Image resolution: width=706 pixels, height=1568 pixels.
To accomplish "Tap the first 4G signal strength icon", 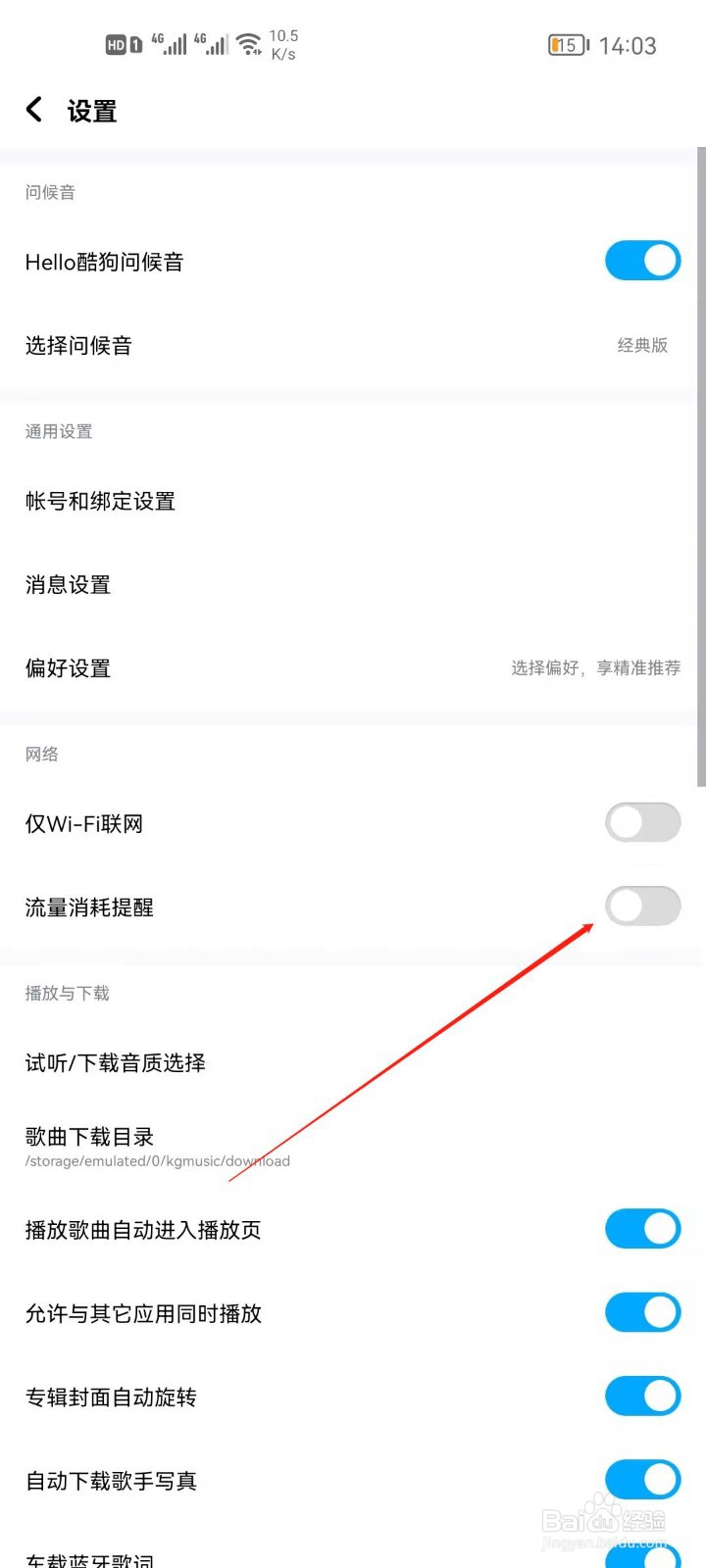I will [x=169, y=44].
